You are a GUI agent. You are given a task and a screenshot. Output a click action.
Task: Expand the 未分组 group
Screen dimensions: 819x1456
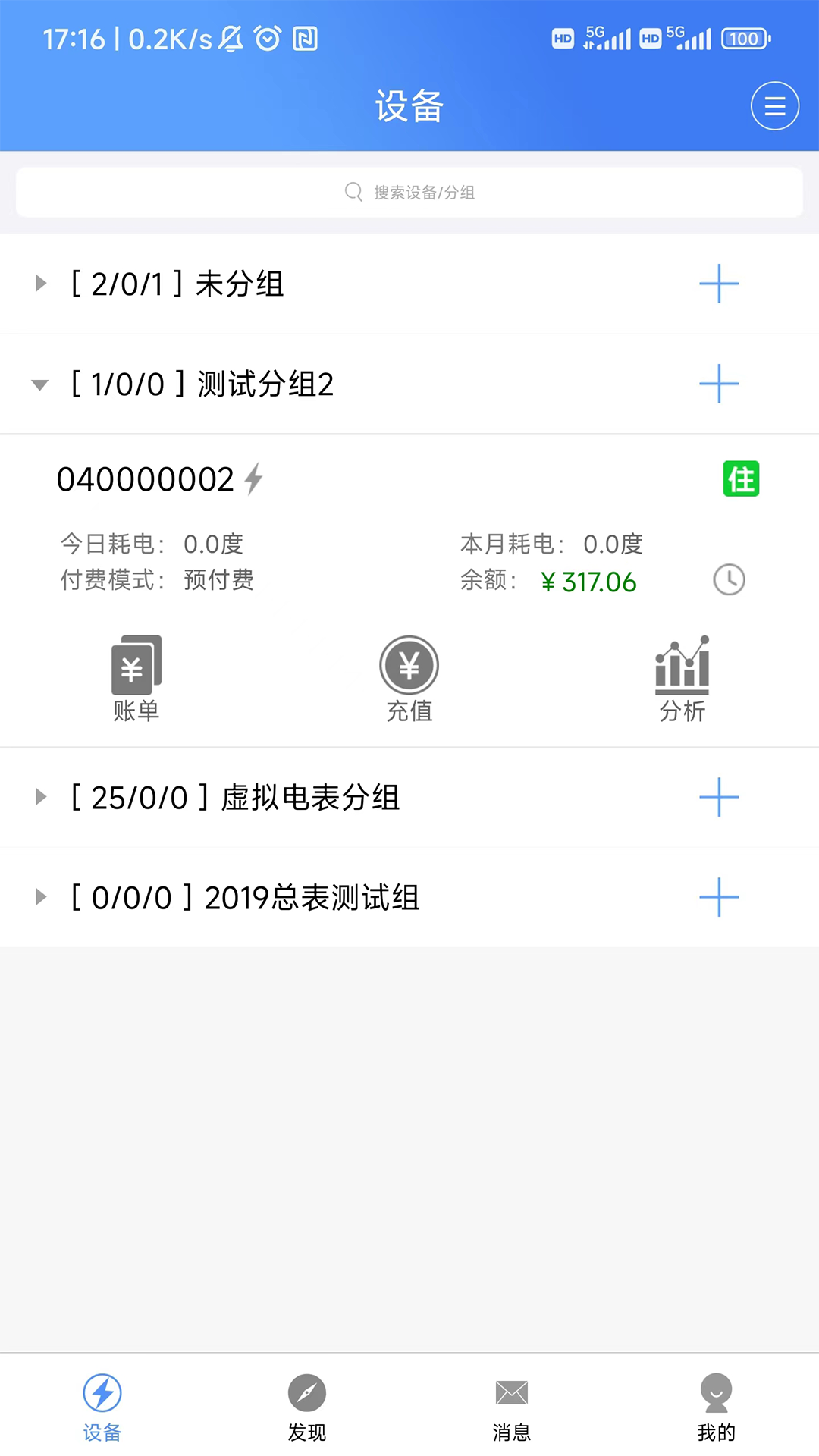point(40,284)
